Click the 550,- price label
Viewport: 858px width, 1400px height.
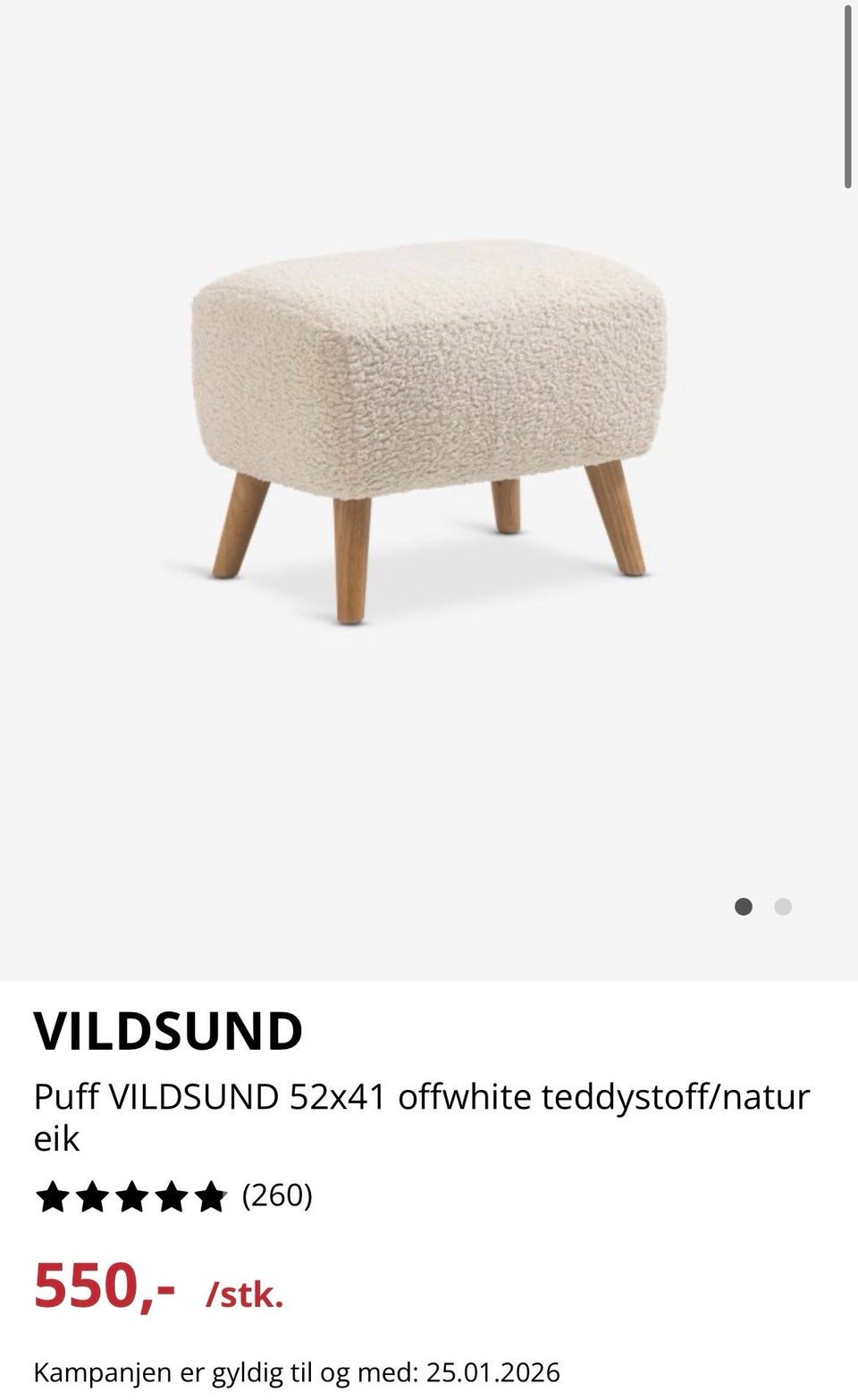coord(107,1290)
